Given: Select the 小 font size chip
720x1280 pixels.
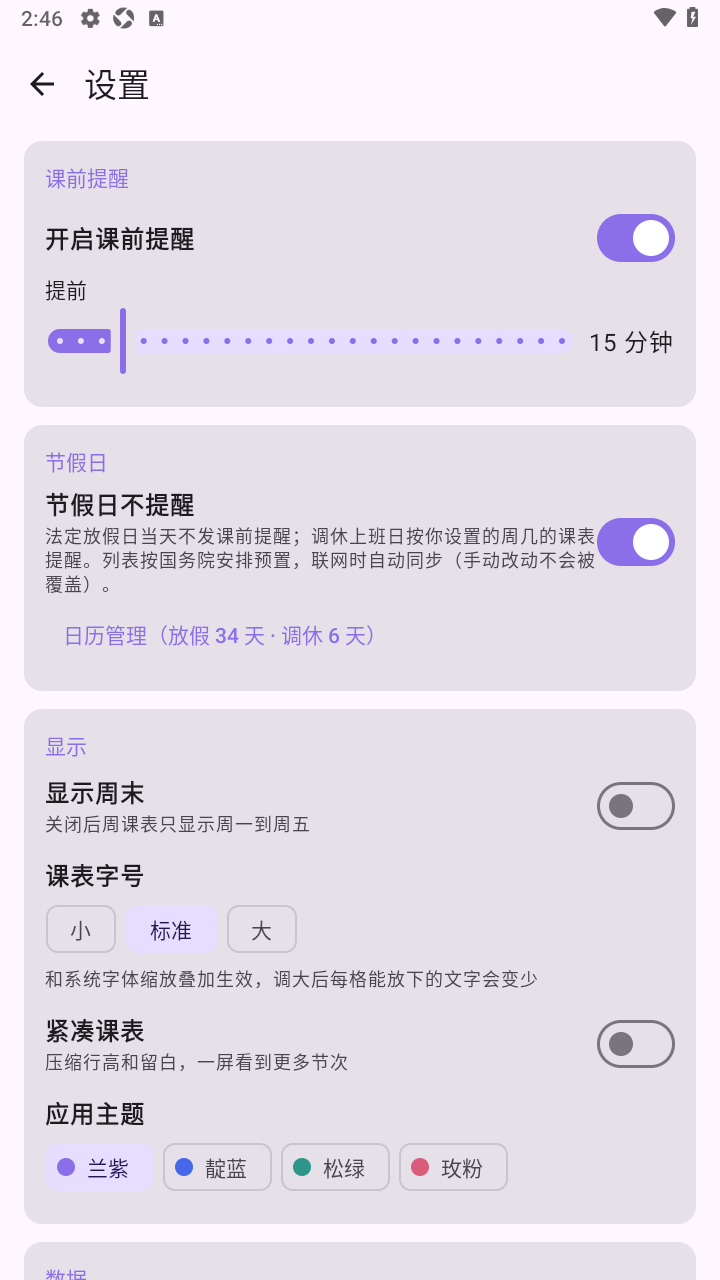Looking at the screenshot, I should [81, 930].
